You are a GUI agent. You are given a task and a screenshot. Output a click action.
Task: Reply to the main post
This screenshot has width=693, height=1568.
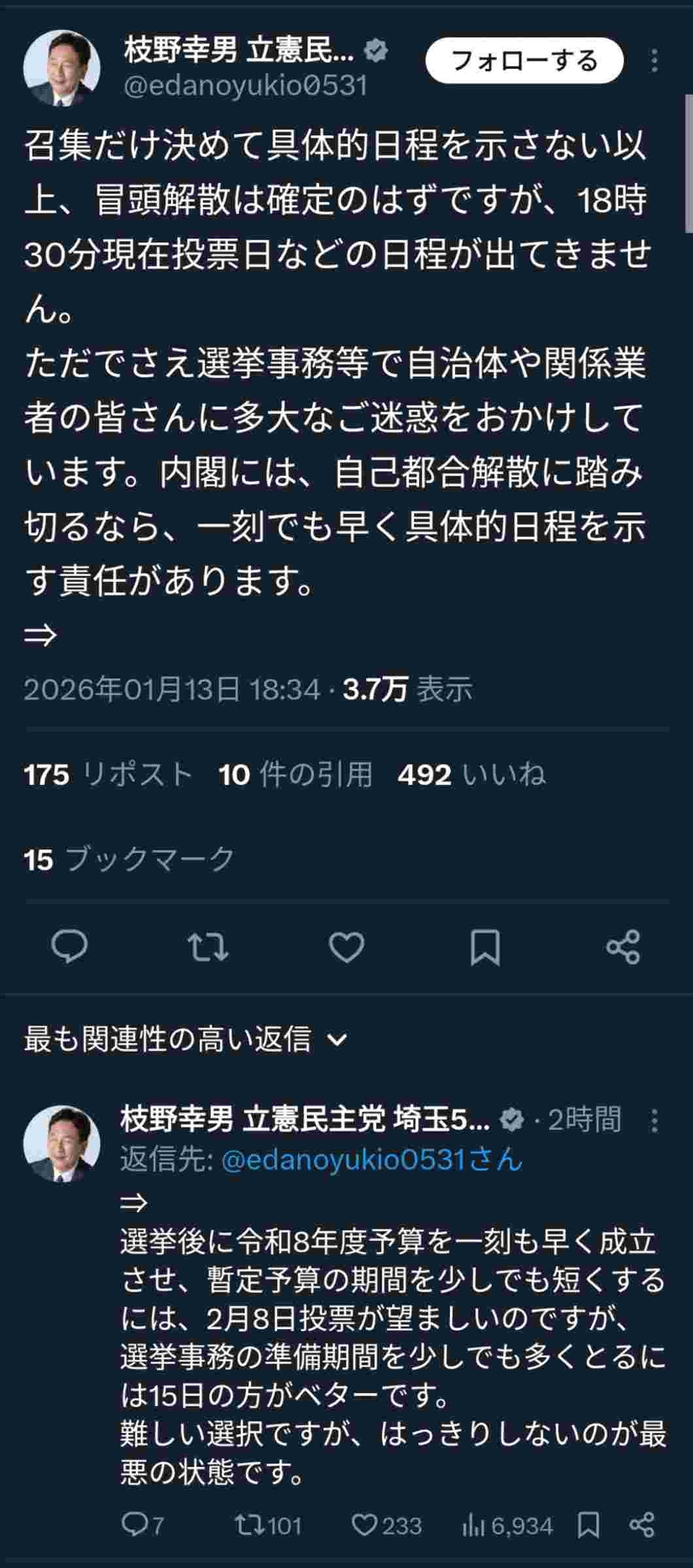pyautogui.click(x=69, y=947)
